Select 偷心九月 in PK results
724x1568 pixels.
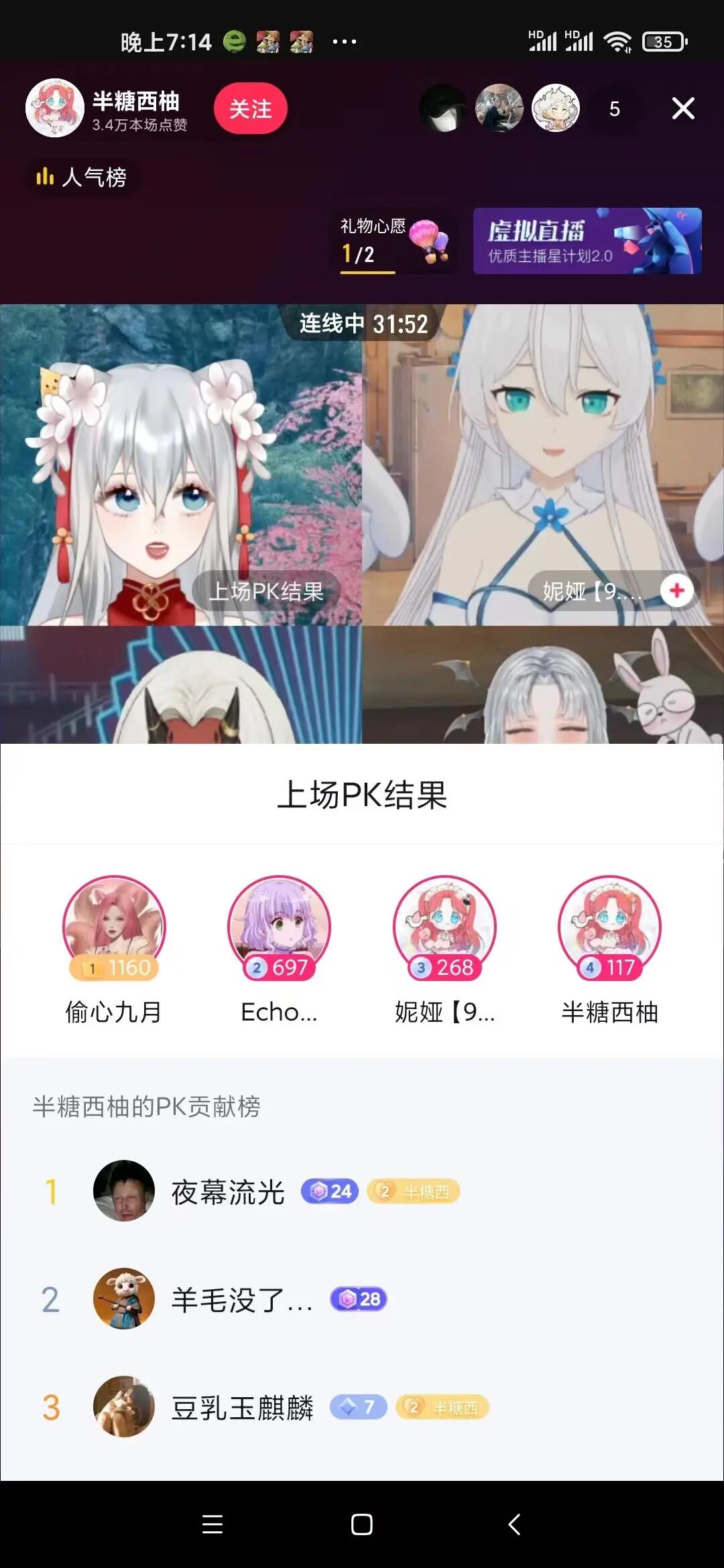(114, 948)
